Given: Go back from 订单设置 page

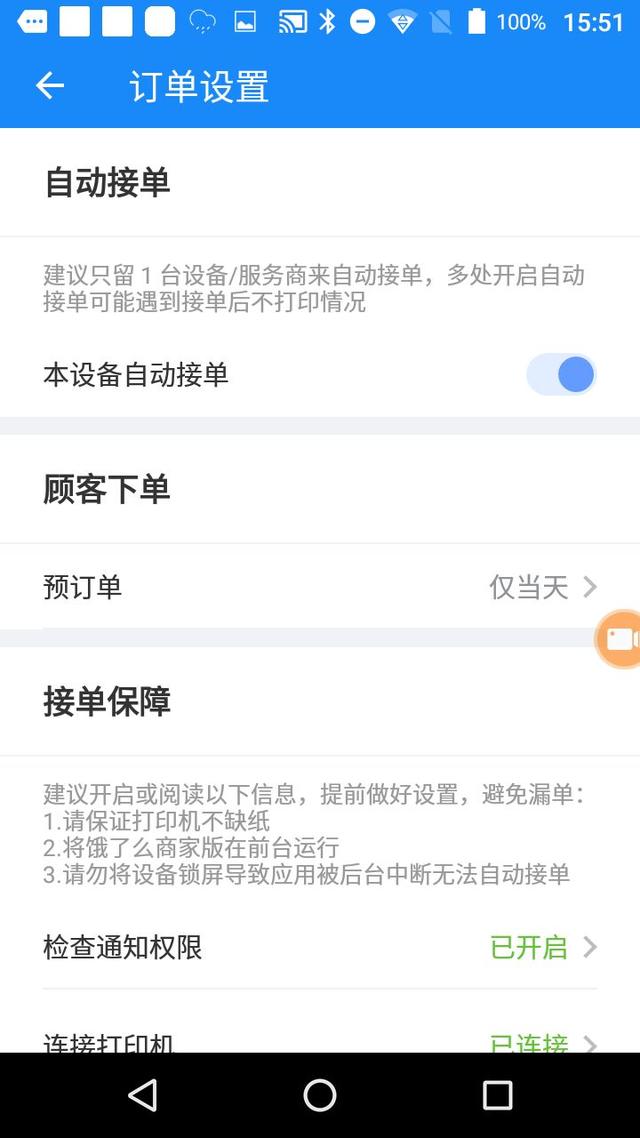Looking at the screenshot, I should 50,86.
